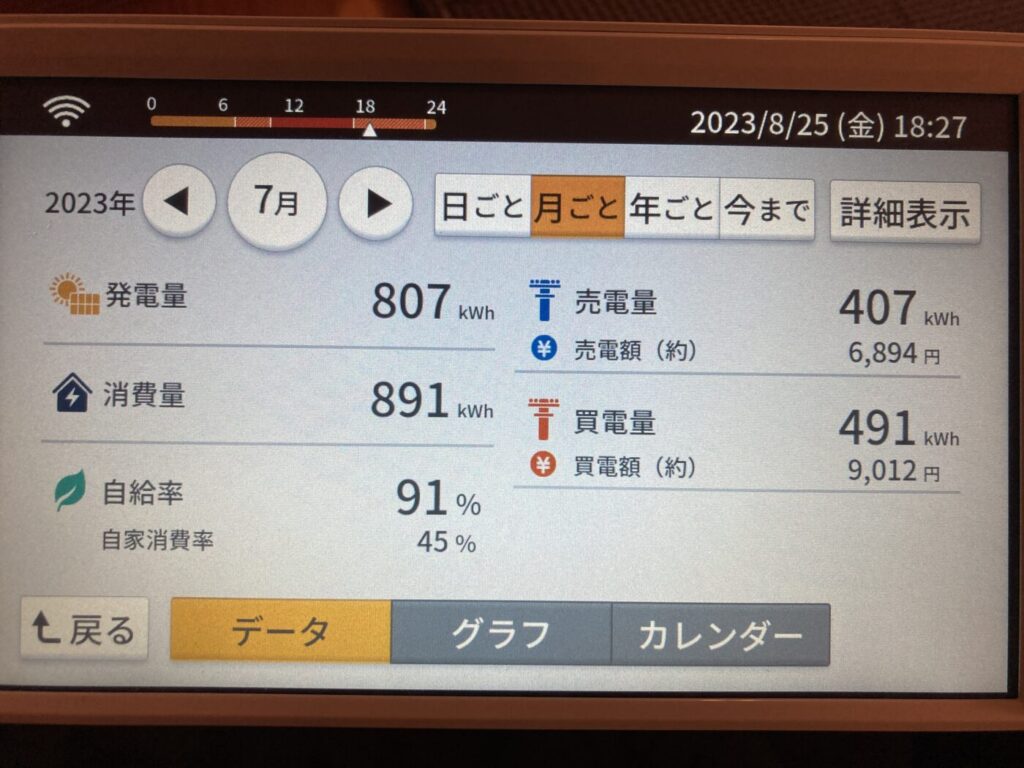Select the データ tab

(x=280, y=631)
